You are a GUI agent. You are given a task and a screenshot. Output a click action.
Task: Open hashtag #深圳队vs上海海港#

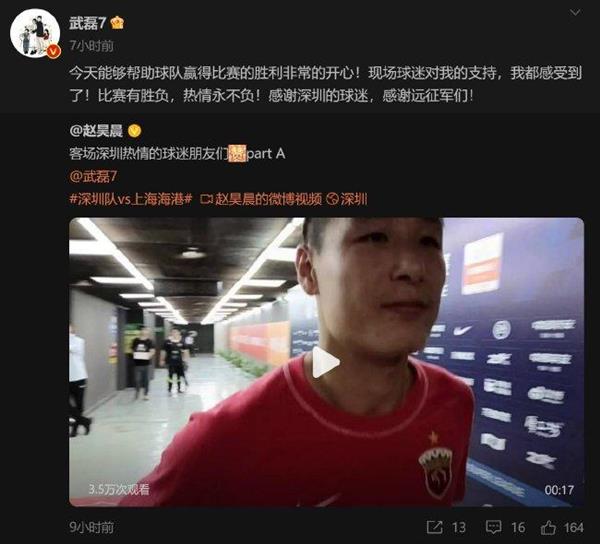130,198
